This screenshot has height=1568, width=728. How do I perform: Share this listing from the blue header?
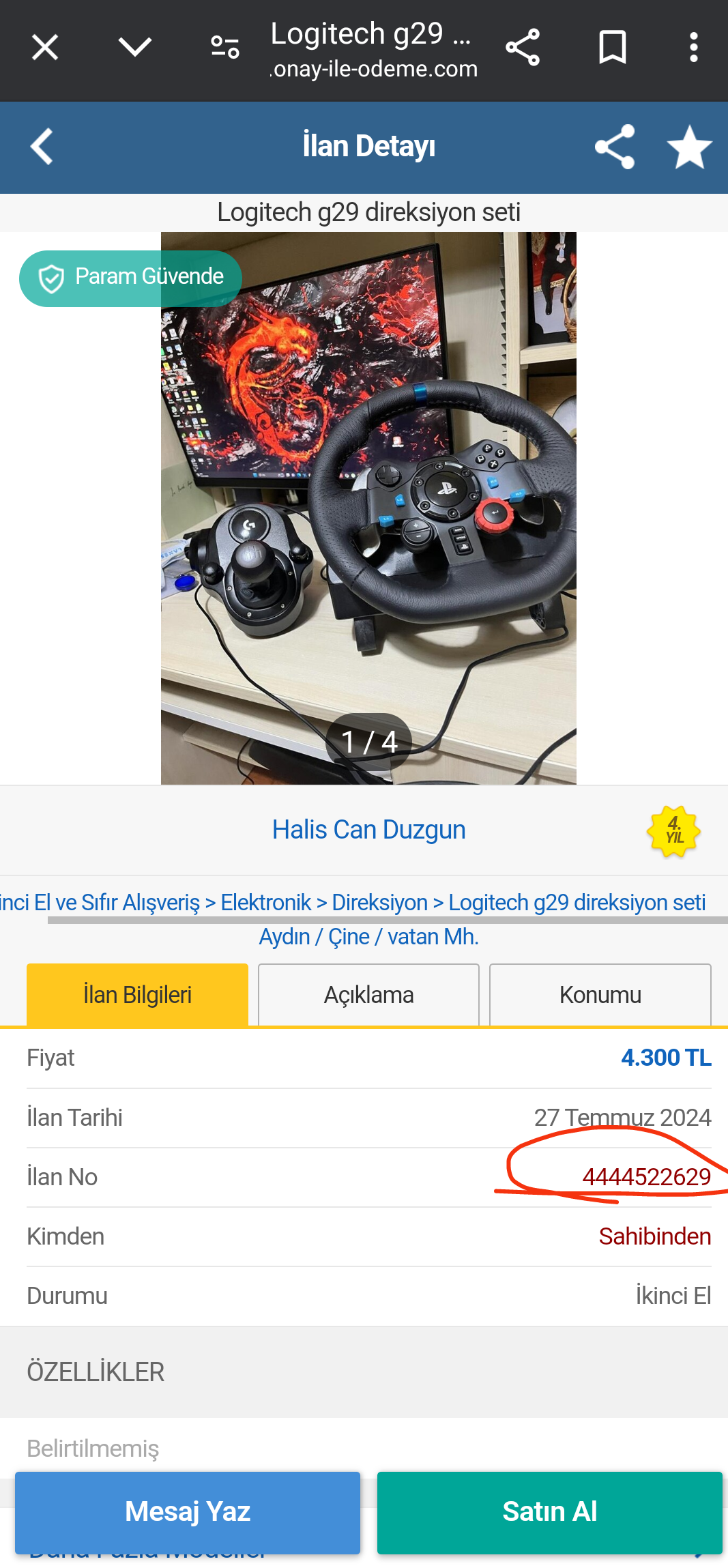tap(615, 147)
